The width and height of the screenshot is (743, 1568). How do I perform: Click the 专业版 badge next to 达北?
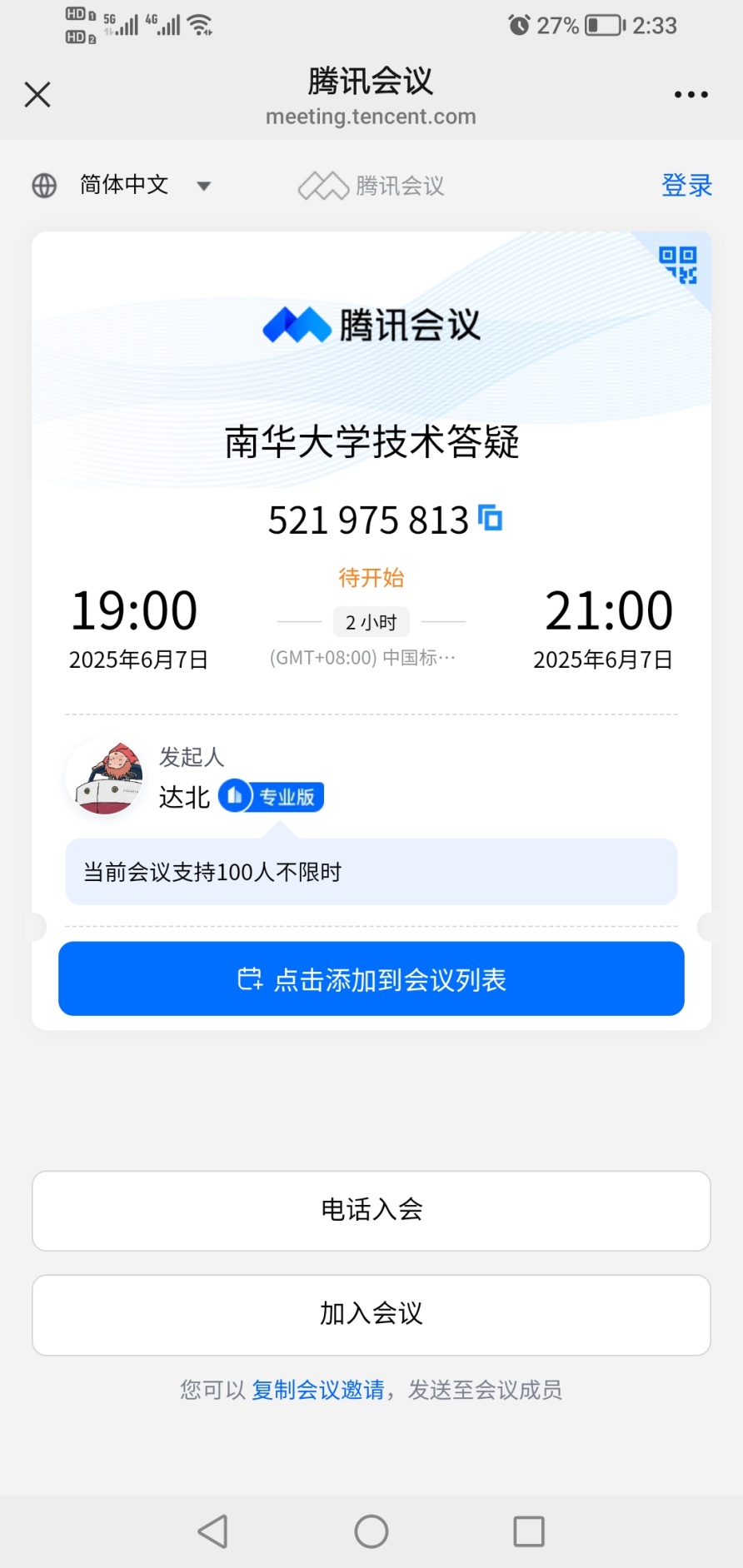click(271, 796)
